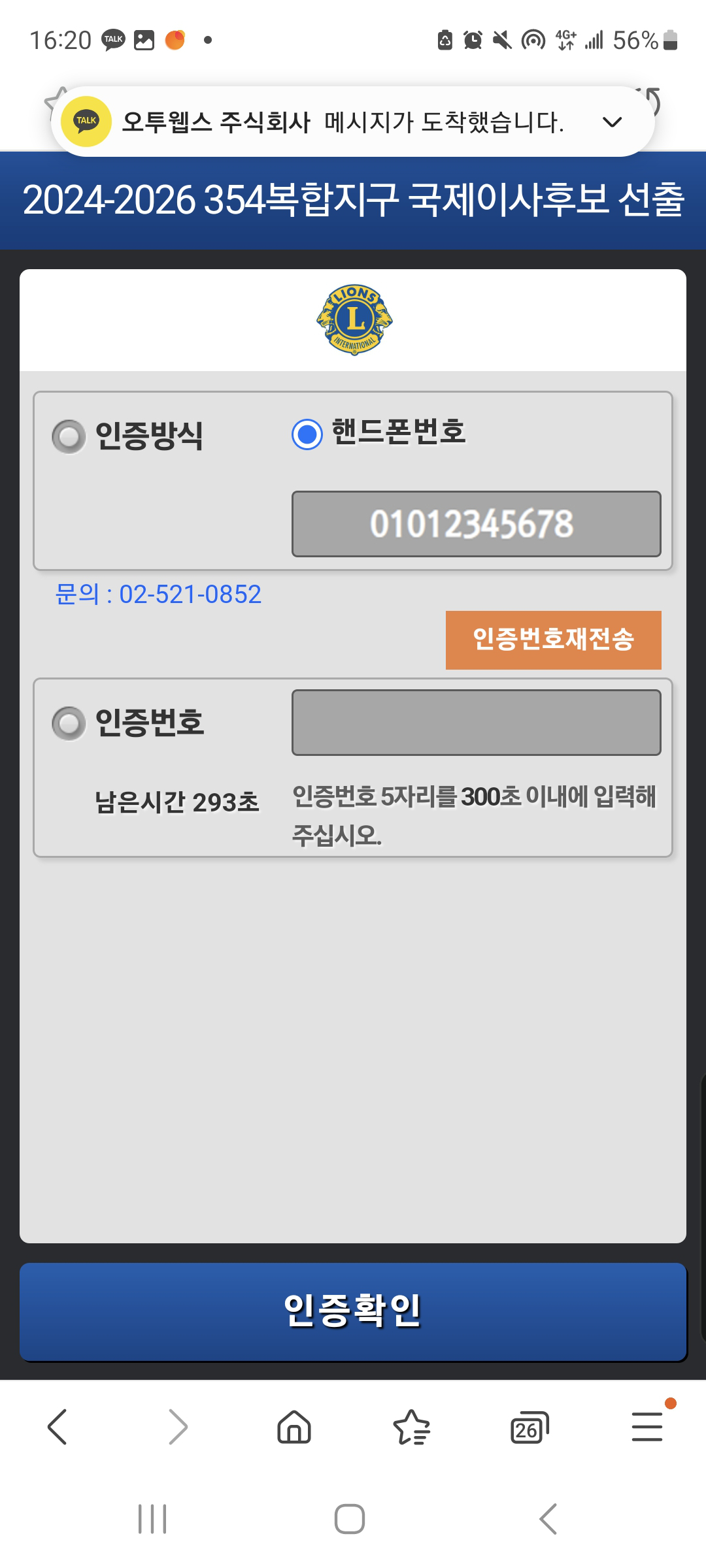Viewport: 706px width, 1568px height.
Task: Focus the 인증번호 input field
Action: point(476,723)
